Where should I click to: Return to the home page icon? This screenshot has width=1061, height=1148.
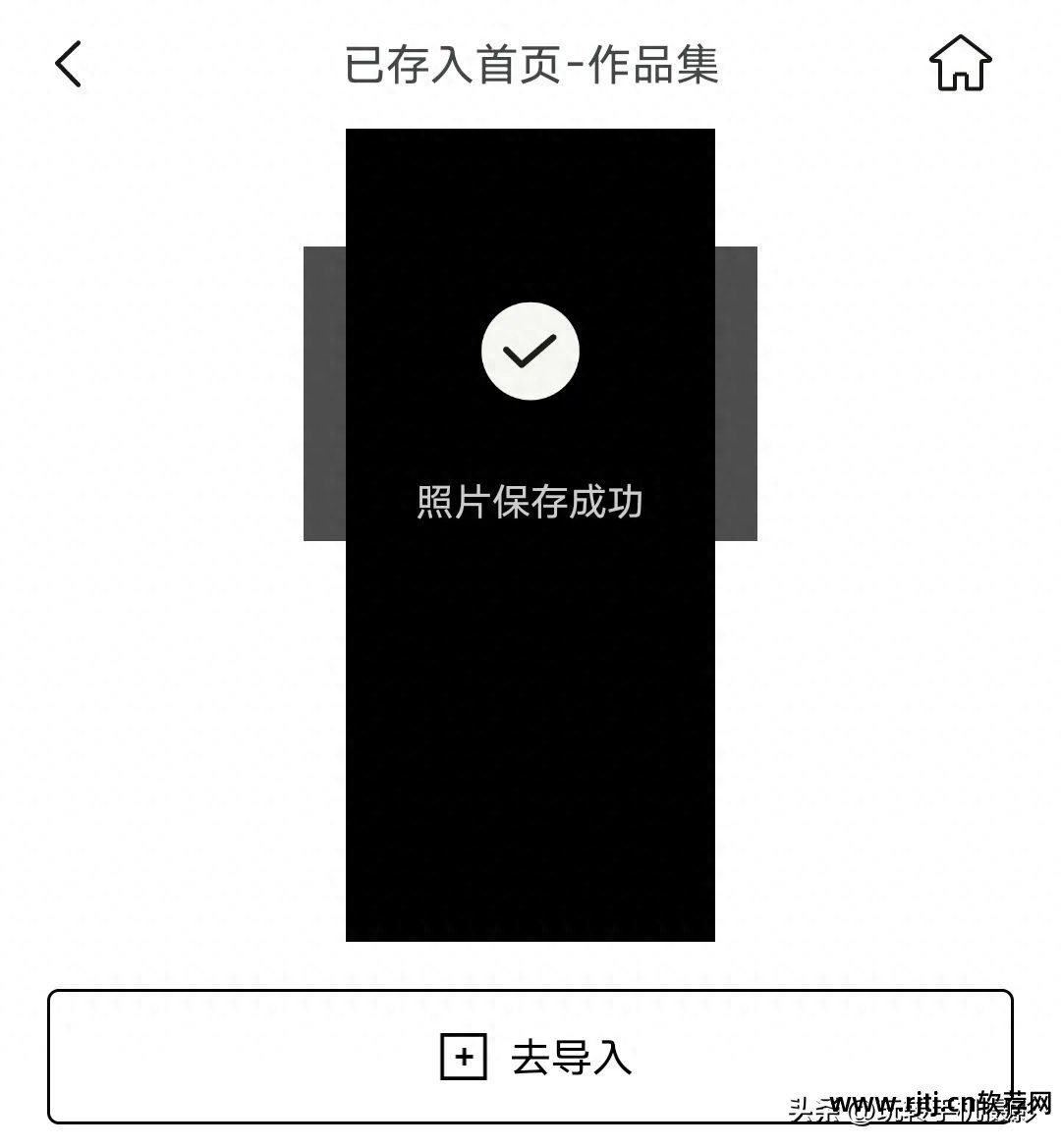[960, 64]
